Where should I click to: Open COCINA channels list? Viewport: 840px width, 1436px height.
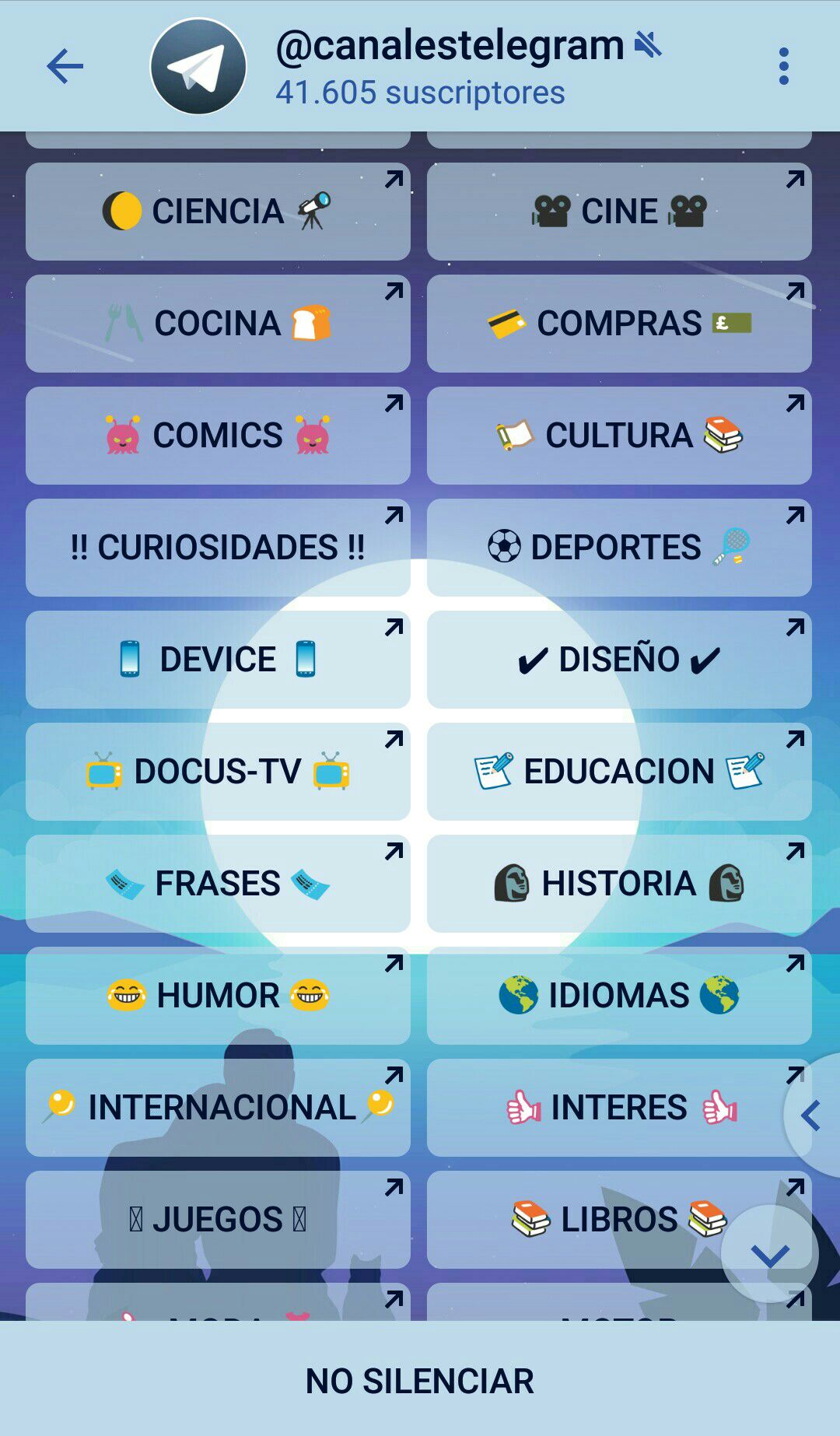click(218, 324)
